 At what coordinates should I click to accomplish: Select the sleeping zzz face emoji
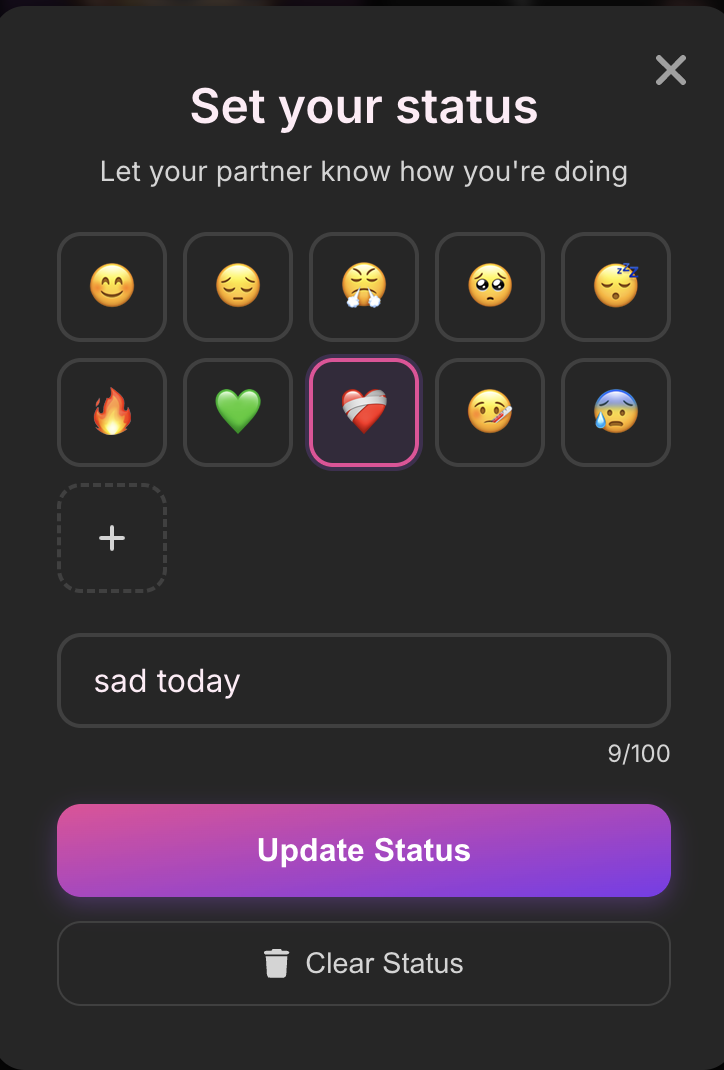click(x=616, y=287)
